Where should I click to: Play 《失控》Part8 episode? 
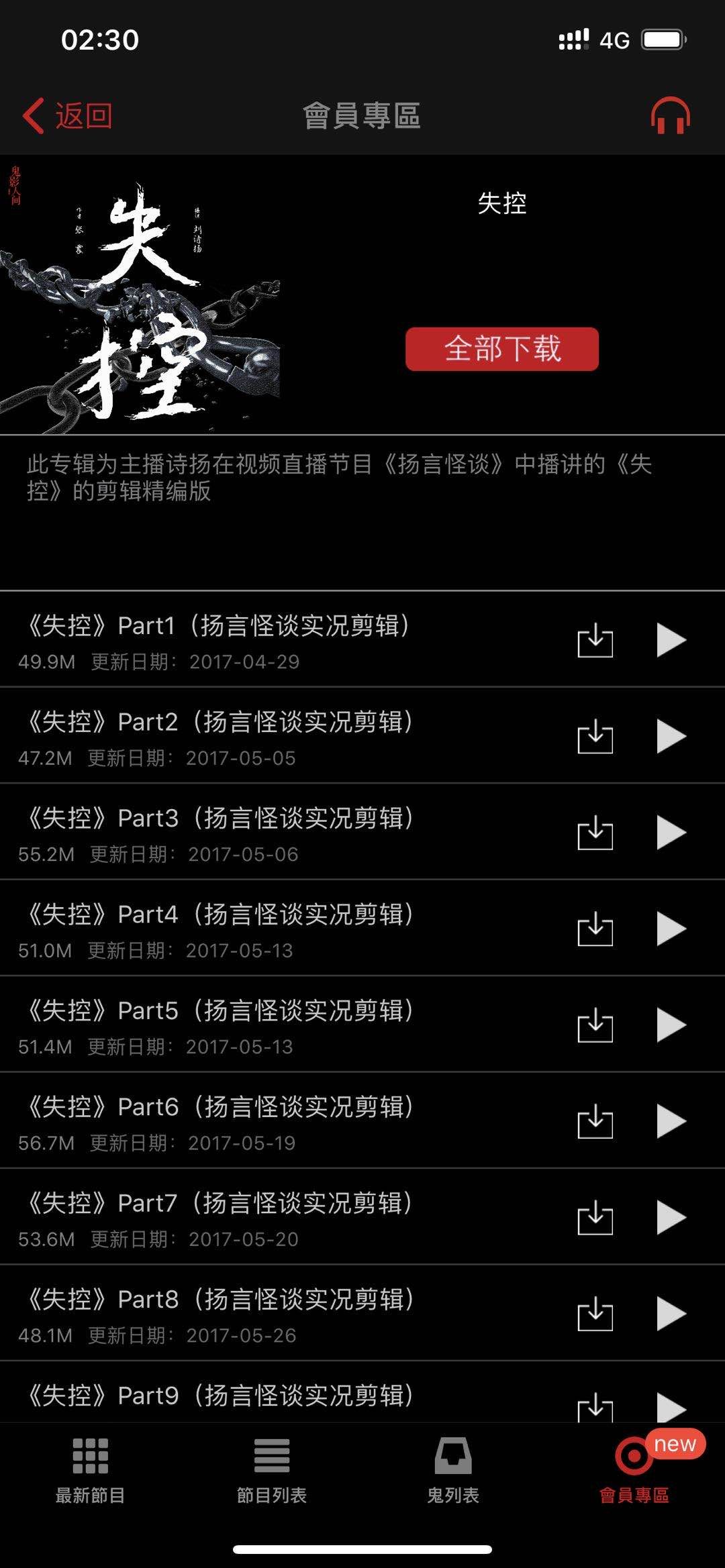pos(671,1314)
